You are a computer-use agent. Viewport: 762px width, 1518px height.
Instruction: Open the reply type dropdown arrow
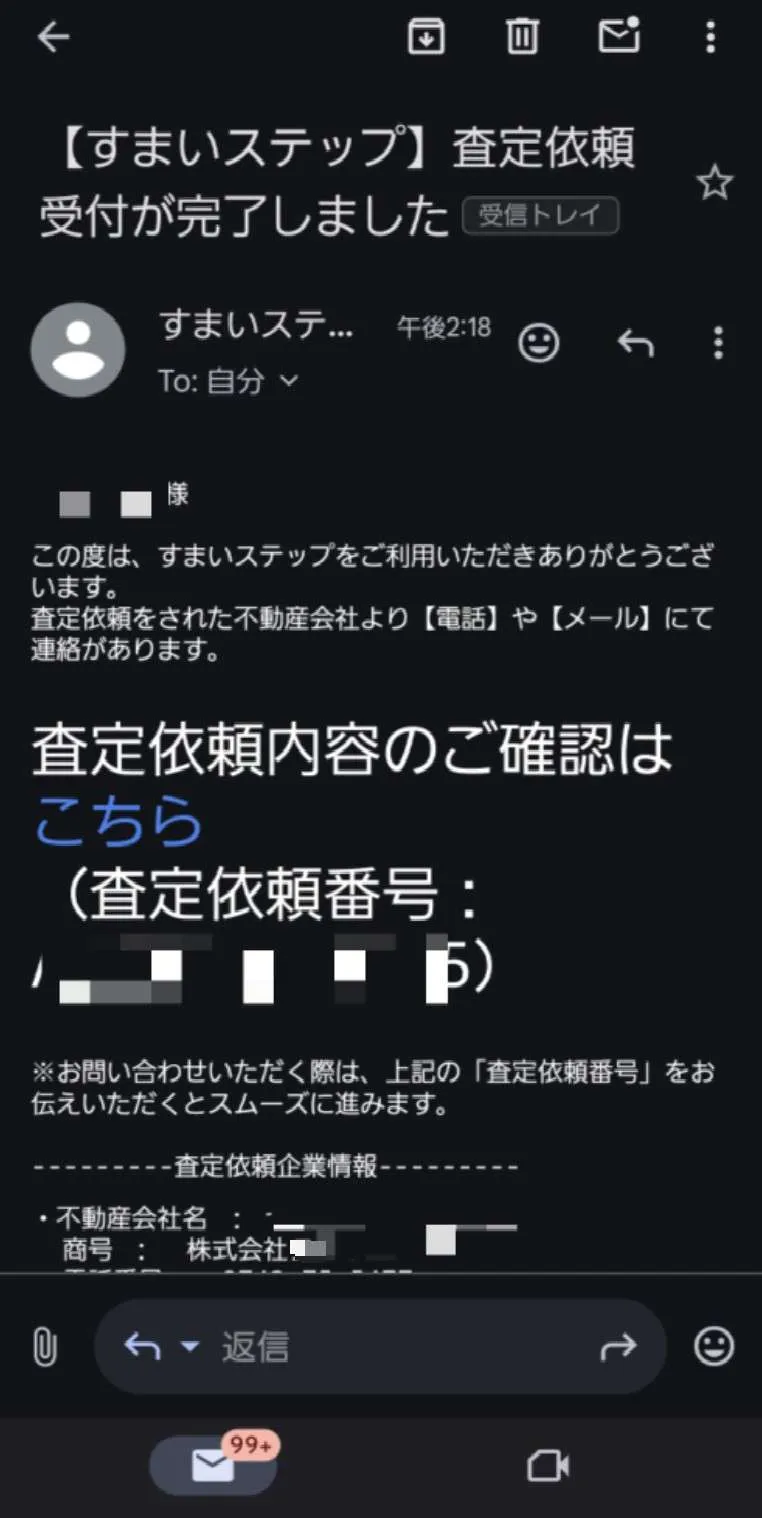190,1347
